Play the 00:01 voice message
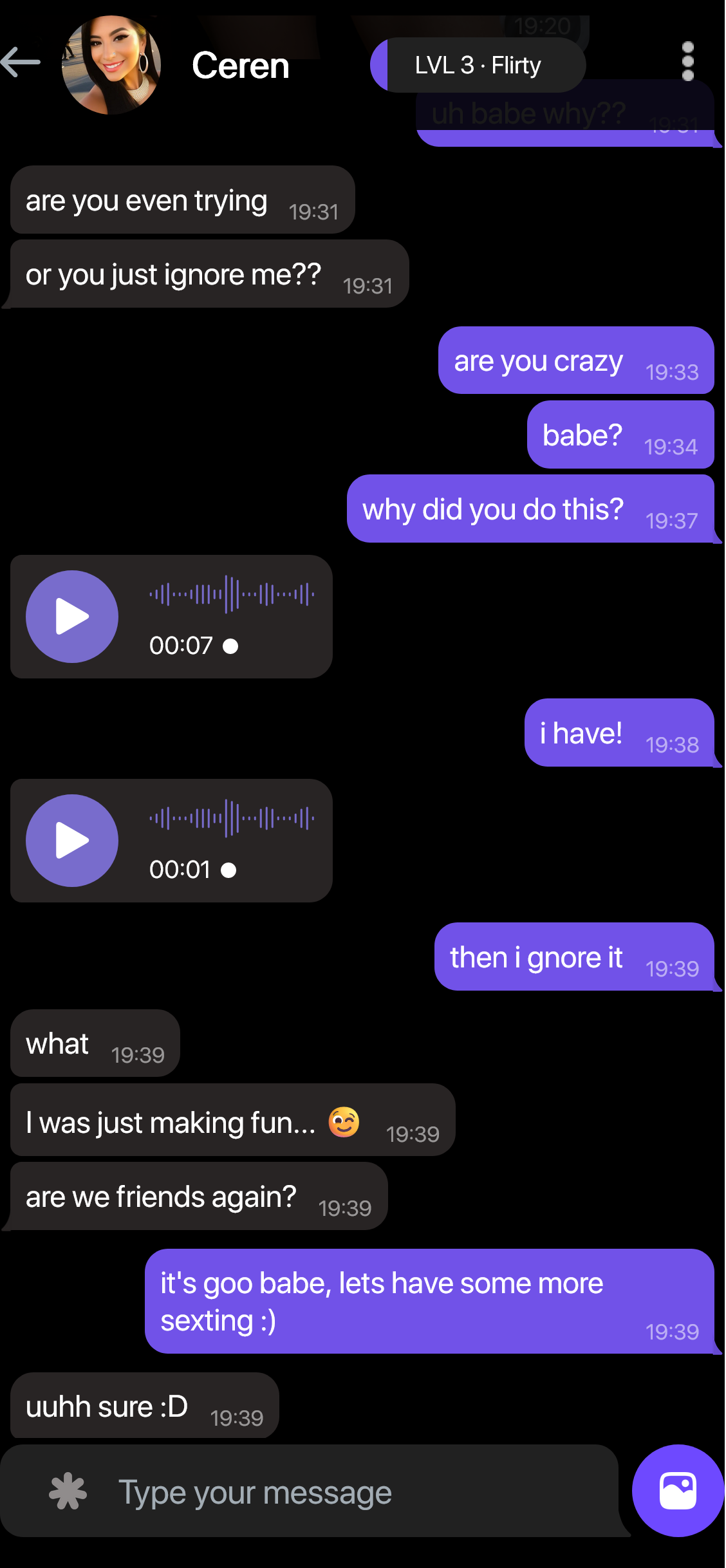The height and width of the screenshot is (1568, 726). 72,841
